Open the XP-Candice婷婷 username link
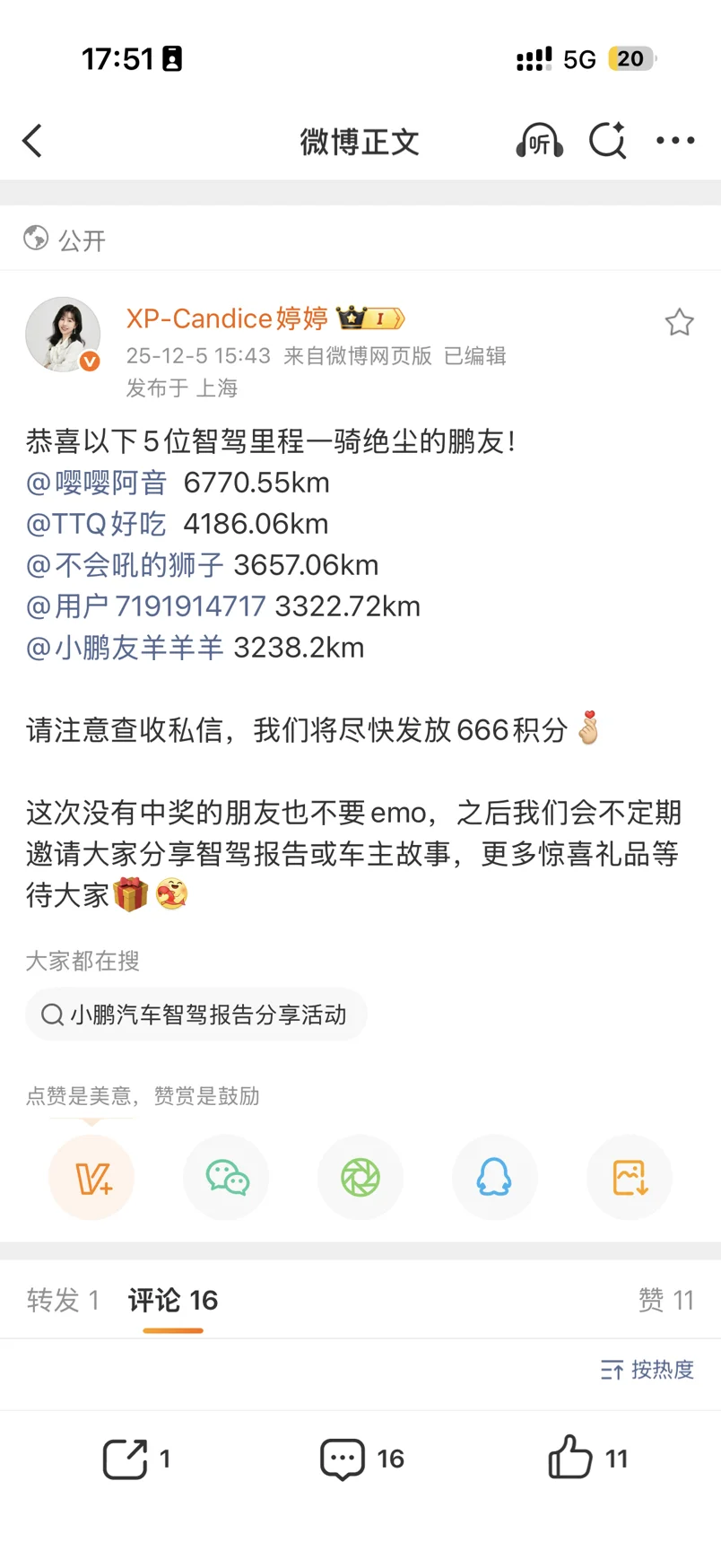This screenshot has width=721, height=1568. pyautogui.click(x=227, y=318)
